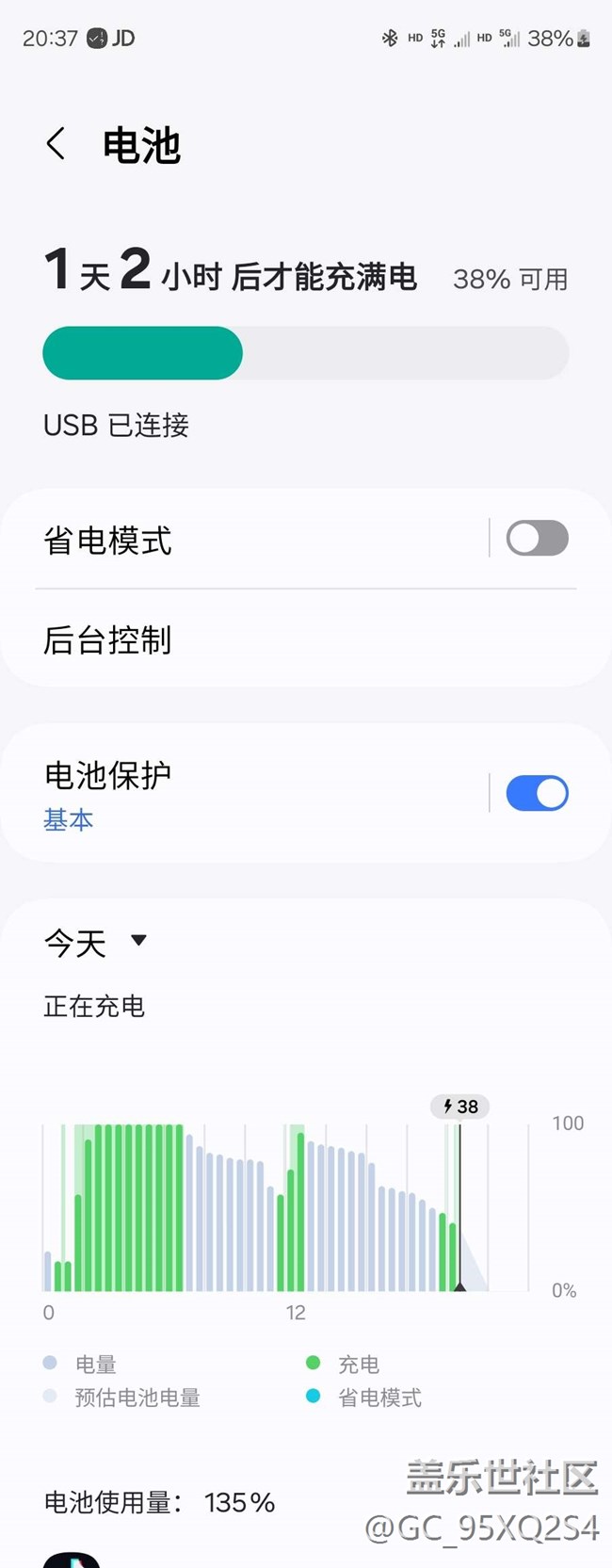Disable the 电池保护 switch

[x=537, y=793]
